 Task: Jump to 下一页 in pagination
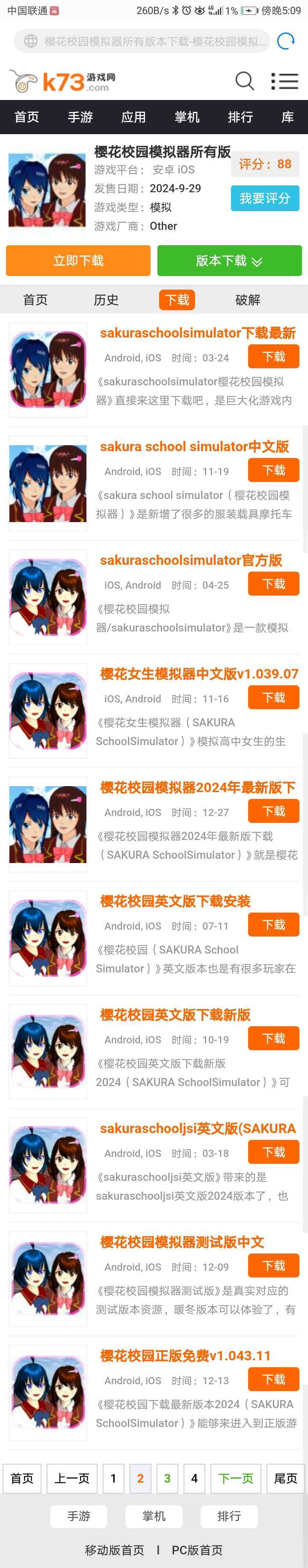point(235,1478)
